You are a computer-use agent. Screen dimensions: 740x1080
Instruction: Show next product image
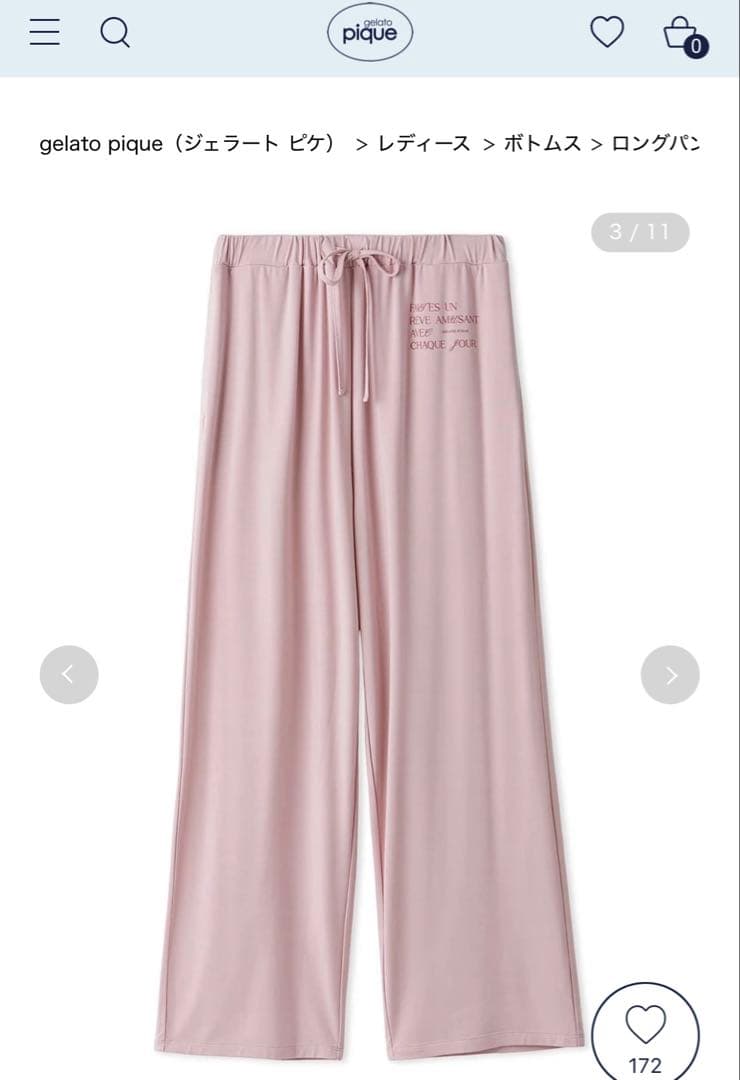(x=670, y=675)
